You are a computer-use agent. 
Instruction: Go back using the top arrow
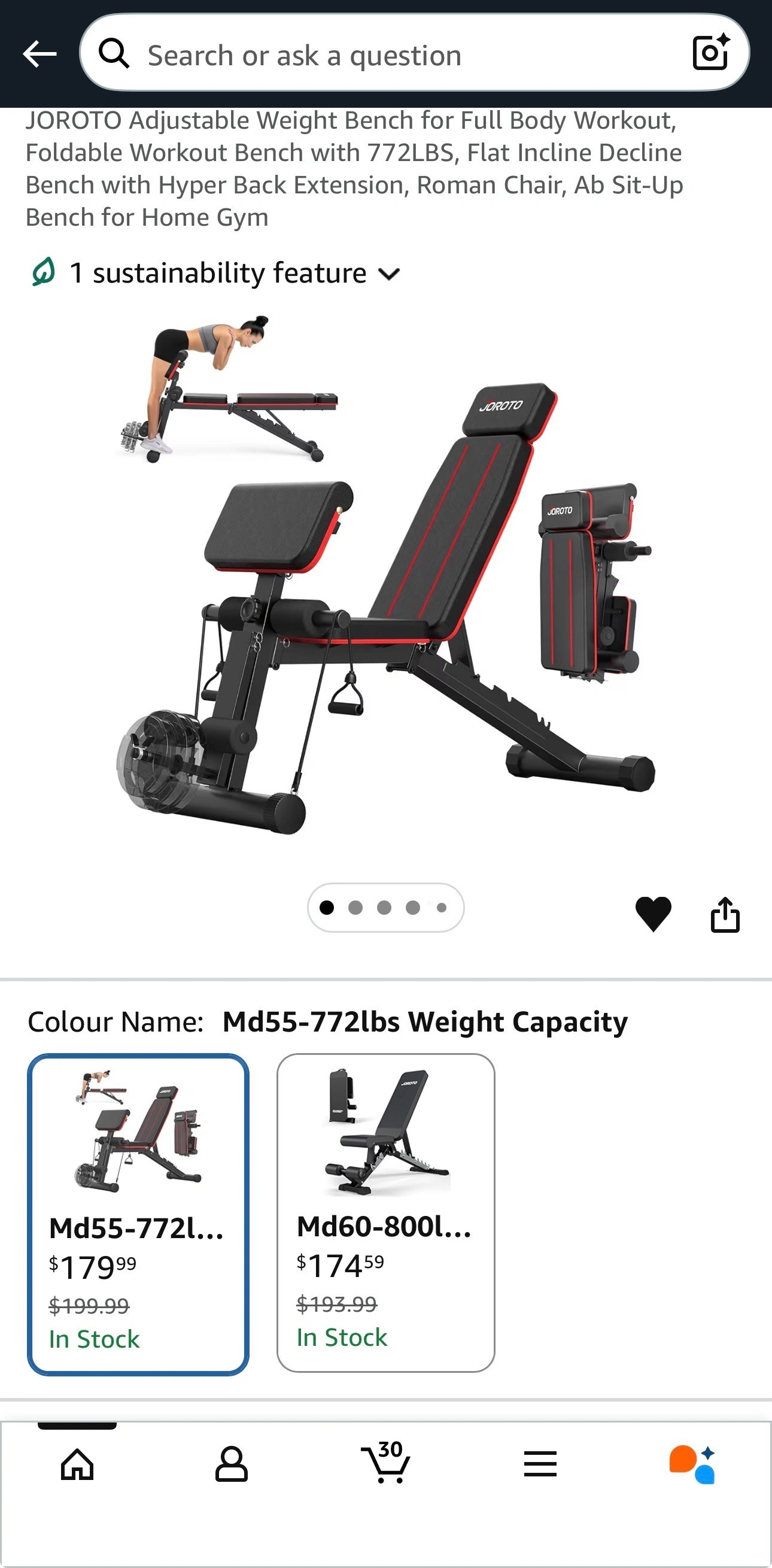(40, 54)
